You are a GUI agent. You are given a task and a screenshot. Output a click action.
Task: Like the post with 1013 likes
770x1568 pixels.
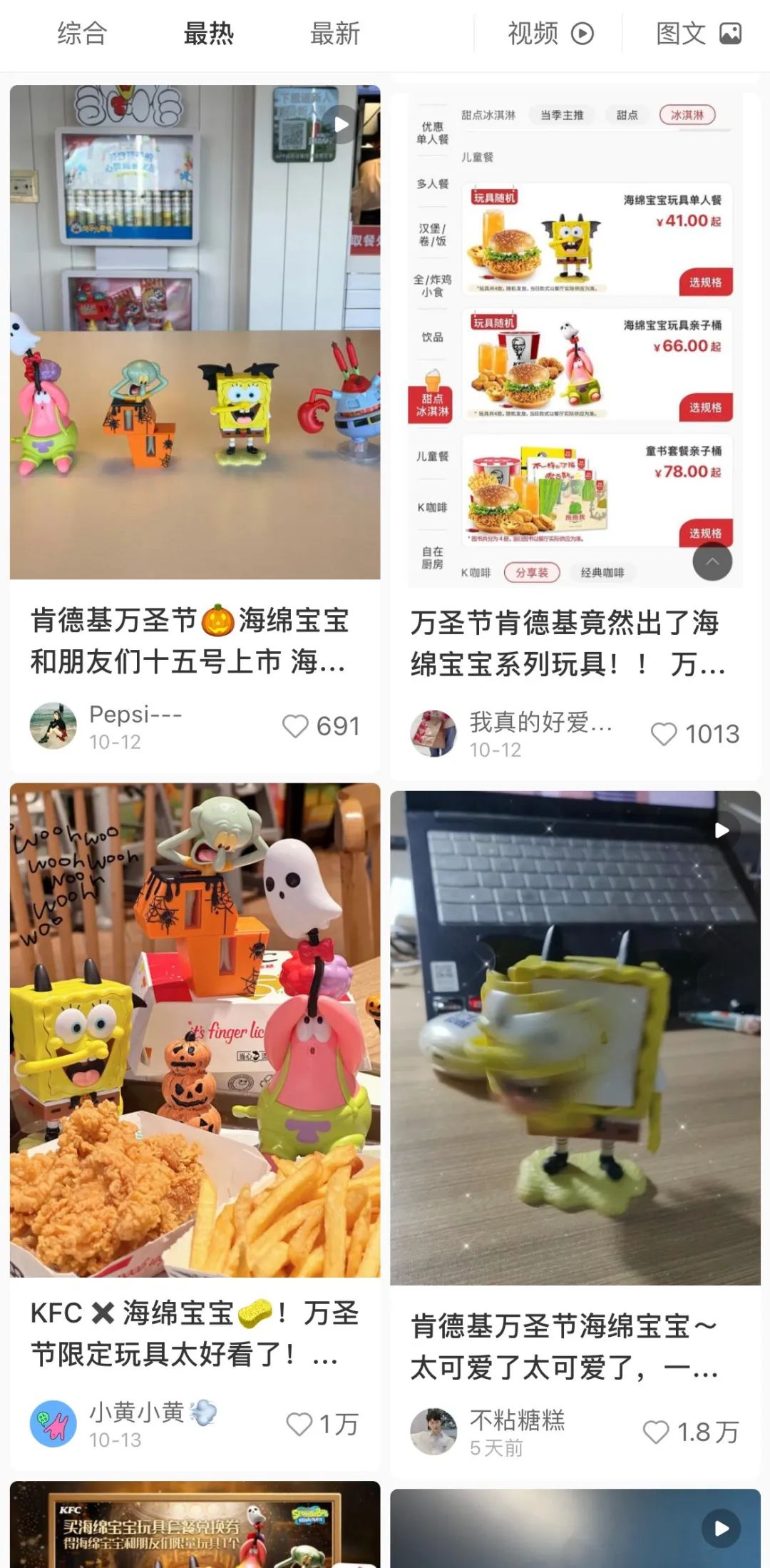[664, 734]
